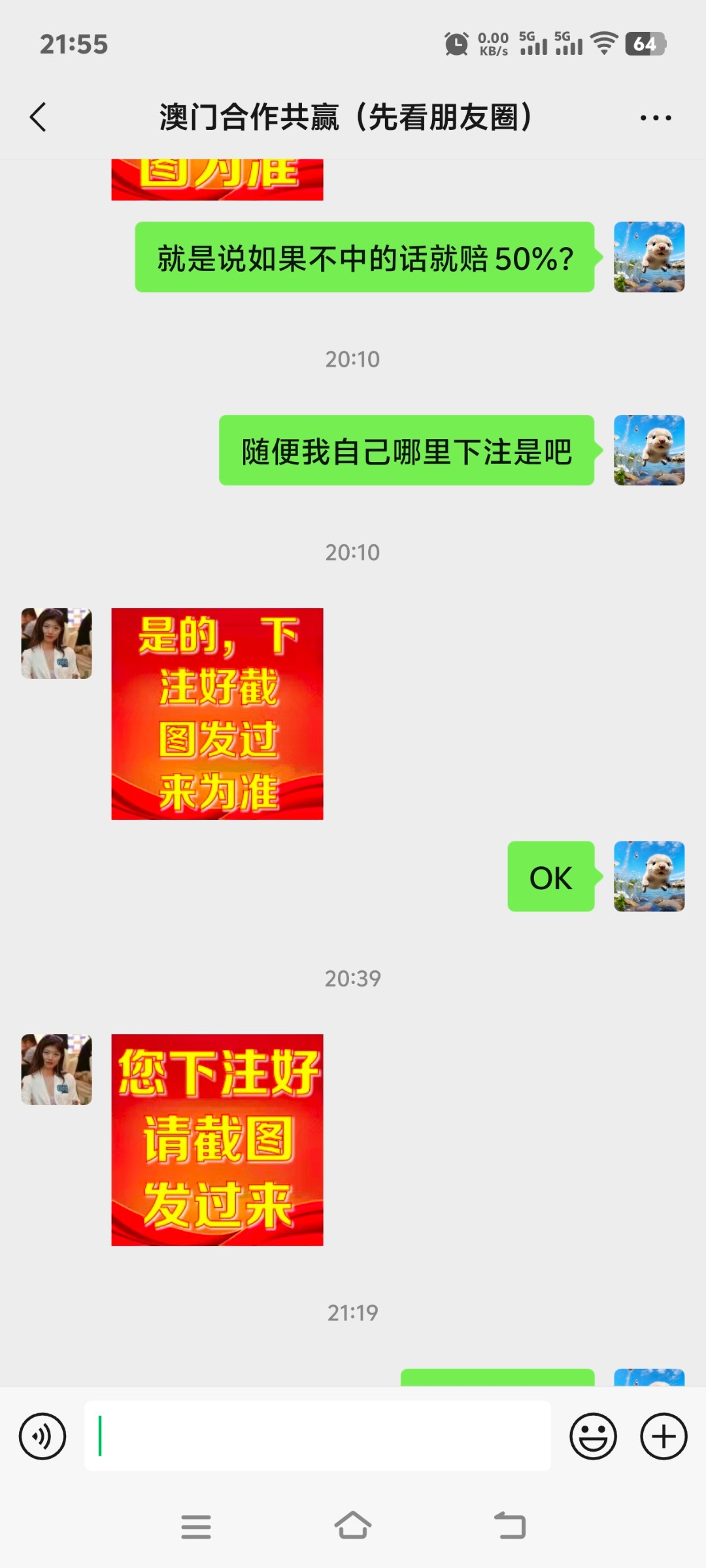Open own avatar next to OK message

648,876
